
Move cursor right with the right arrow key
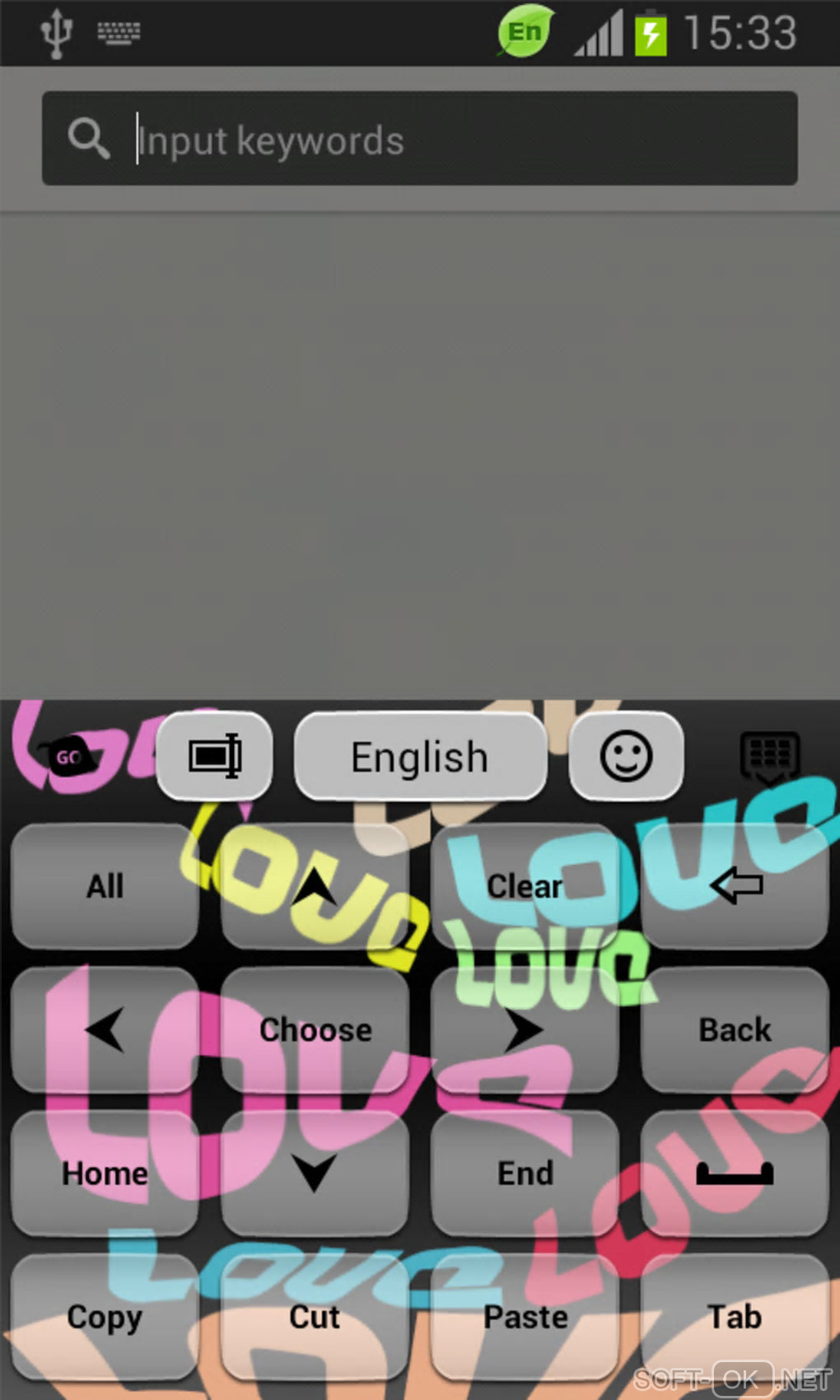[525, 1029]
